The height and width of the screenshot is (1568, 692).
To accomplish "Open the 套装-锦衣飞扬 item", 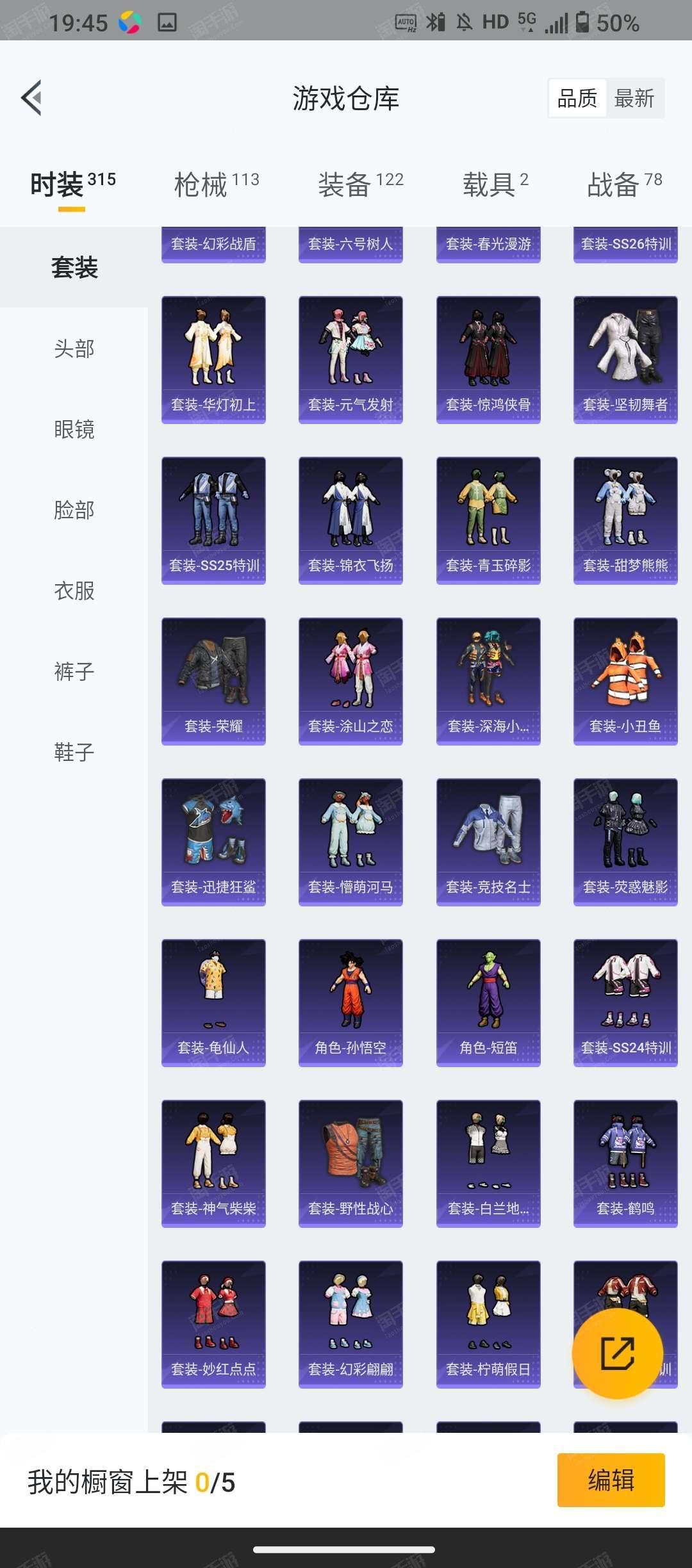I will (350, 520).
